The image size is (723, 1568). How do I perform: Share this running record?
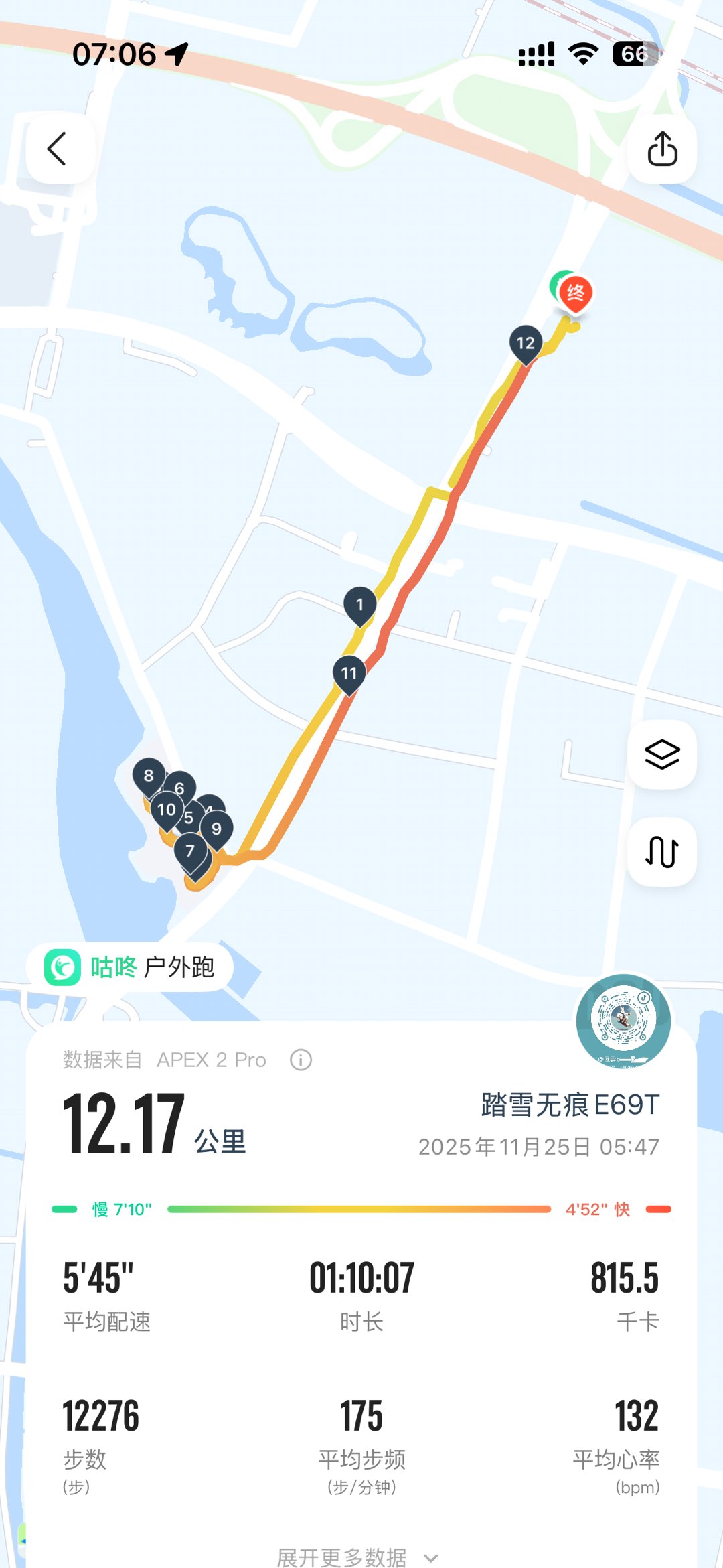click(662, 149)
